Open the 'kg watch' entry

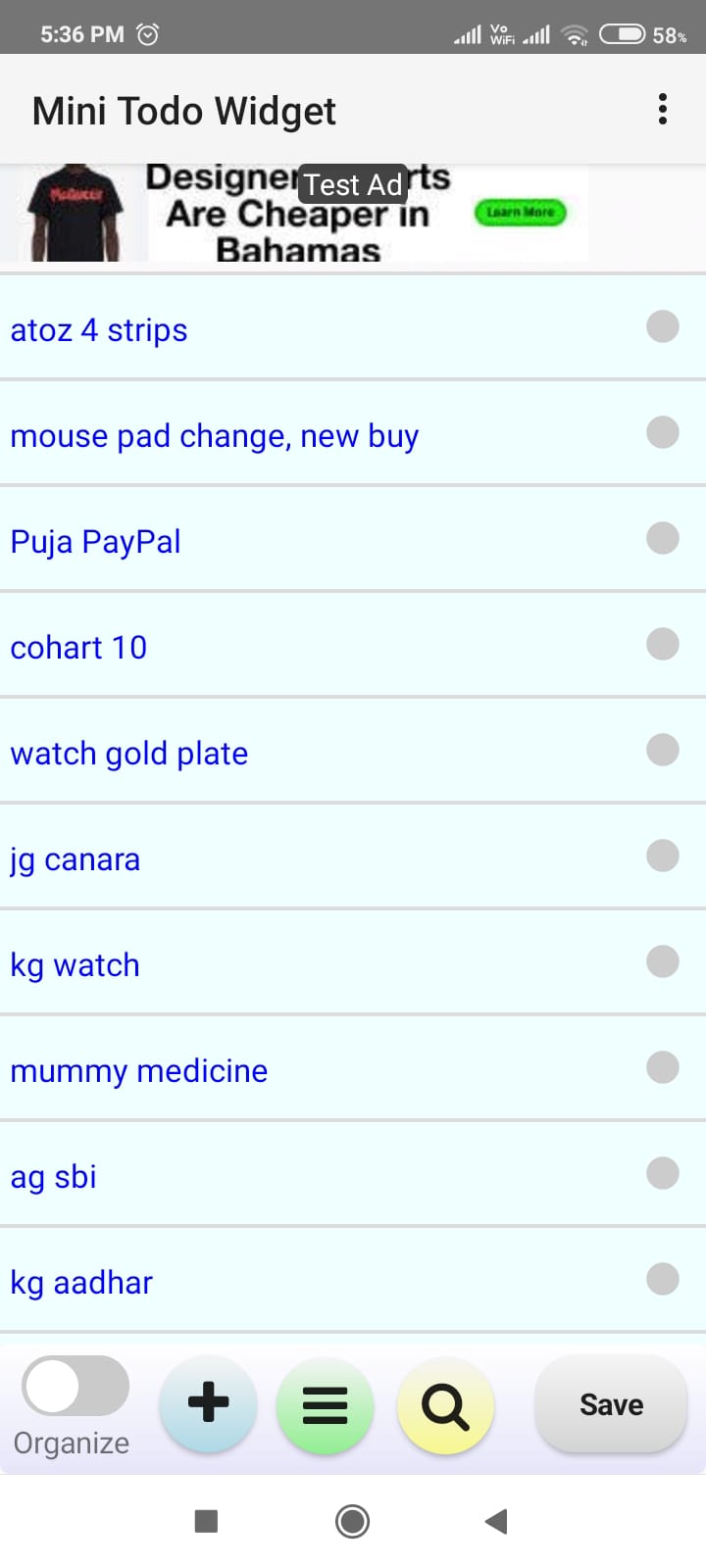76,965
